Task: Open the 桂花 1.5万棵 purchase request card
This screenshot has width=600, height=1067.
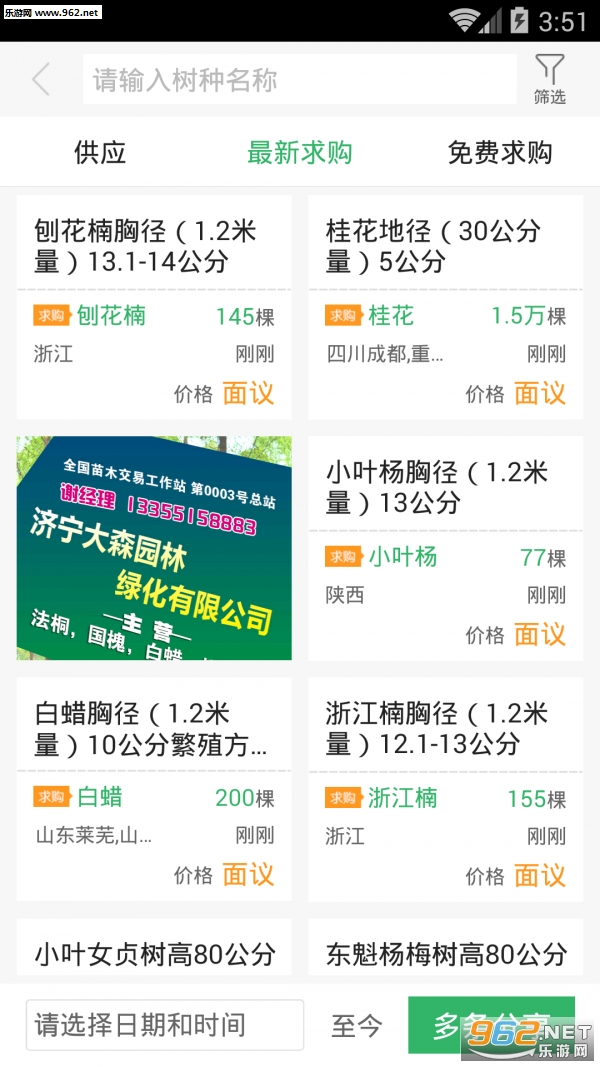Action: click(x=445, y=307)
